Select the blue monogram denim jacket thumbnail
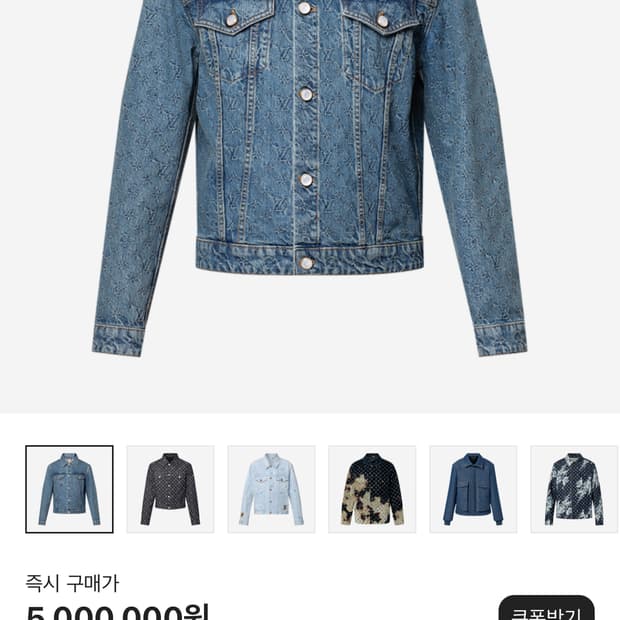The image size is (620, 620). [x=69, y=489]
